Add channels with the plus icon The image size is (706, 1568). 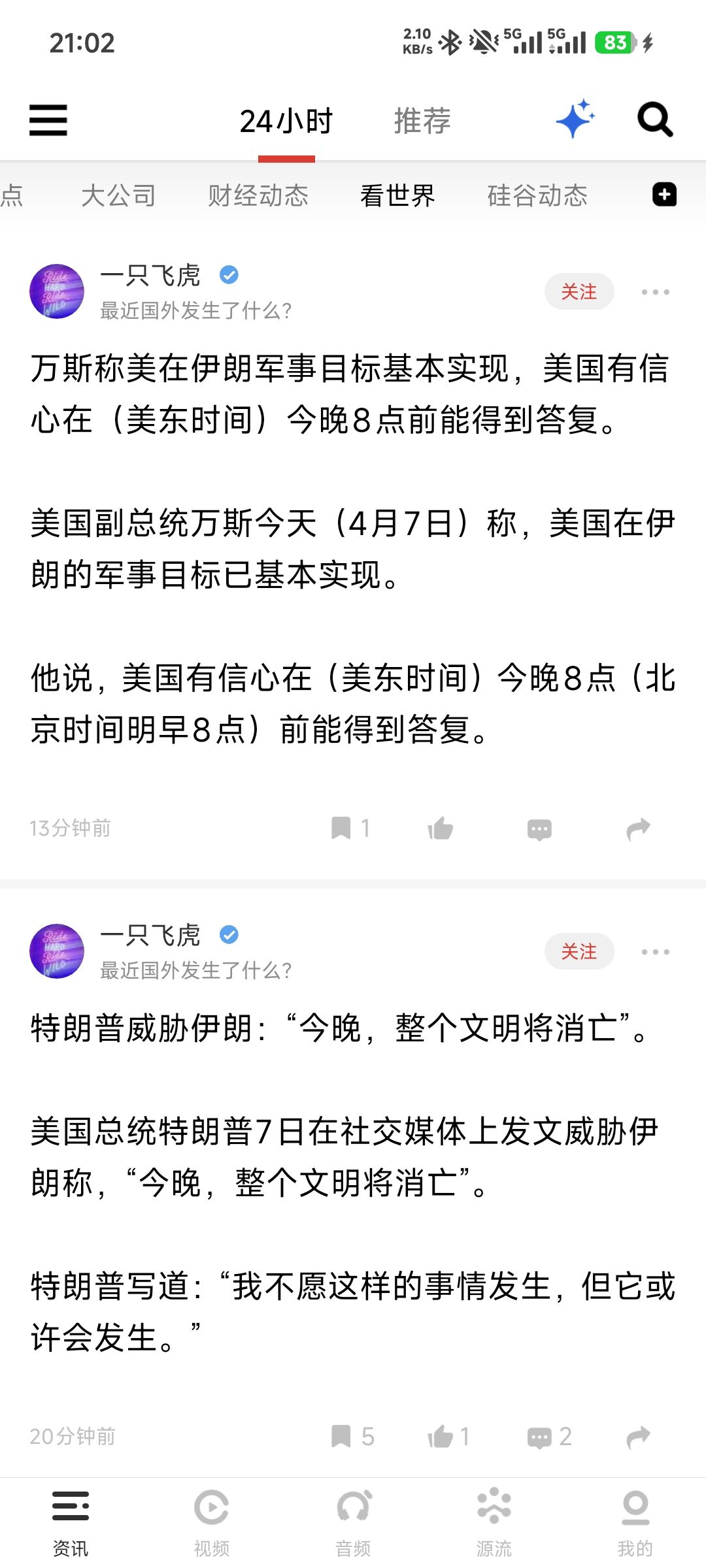664,195
